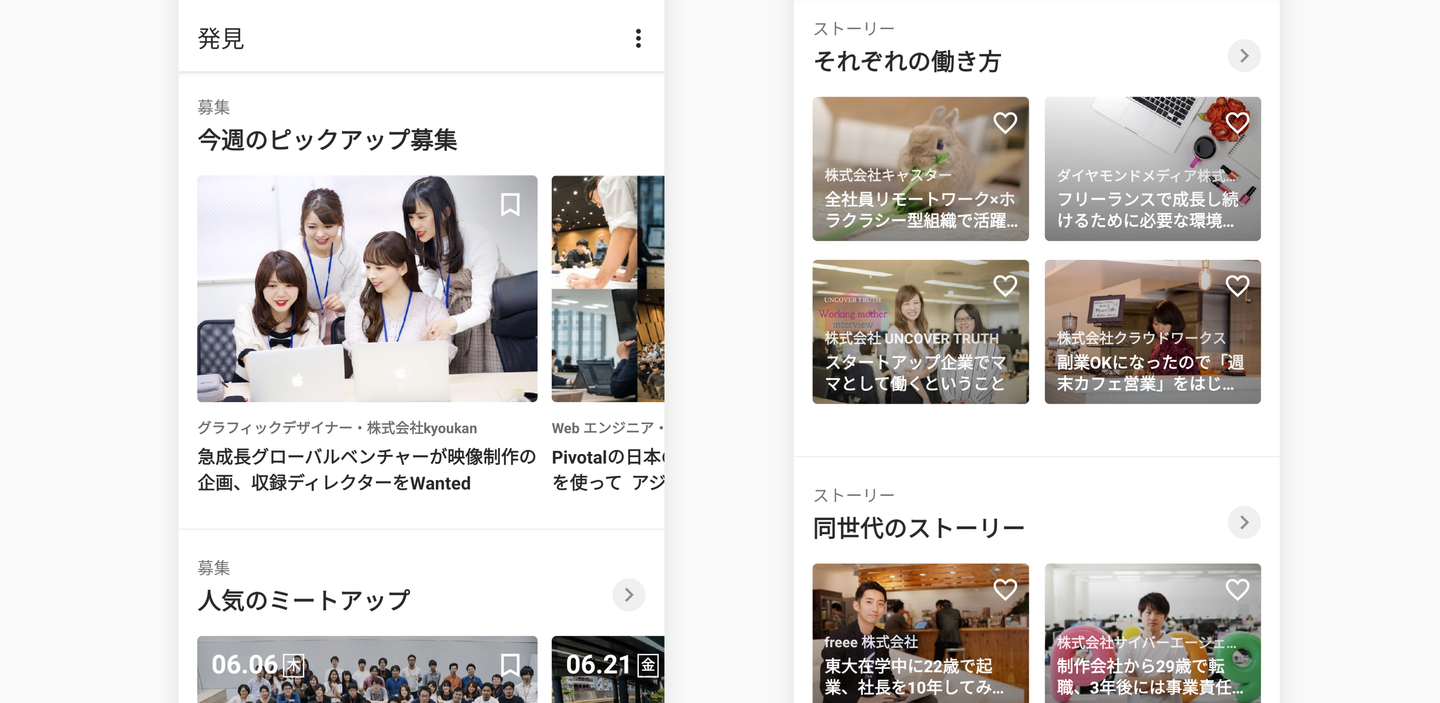
Task: Open the ダイヤモンドメディア freelance story card
Action: click(1152, 185)
